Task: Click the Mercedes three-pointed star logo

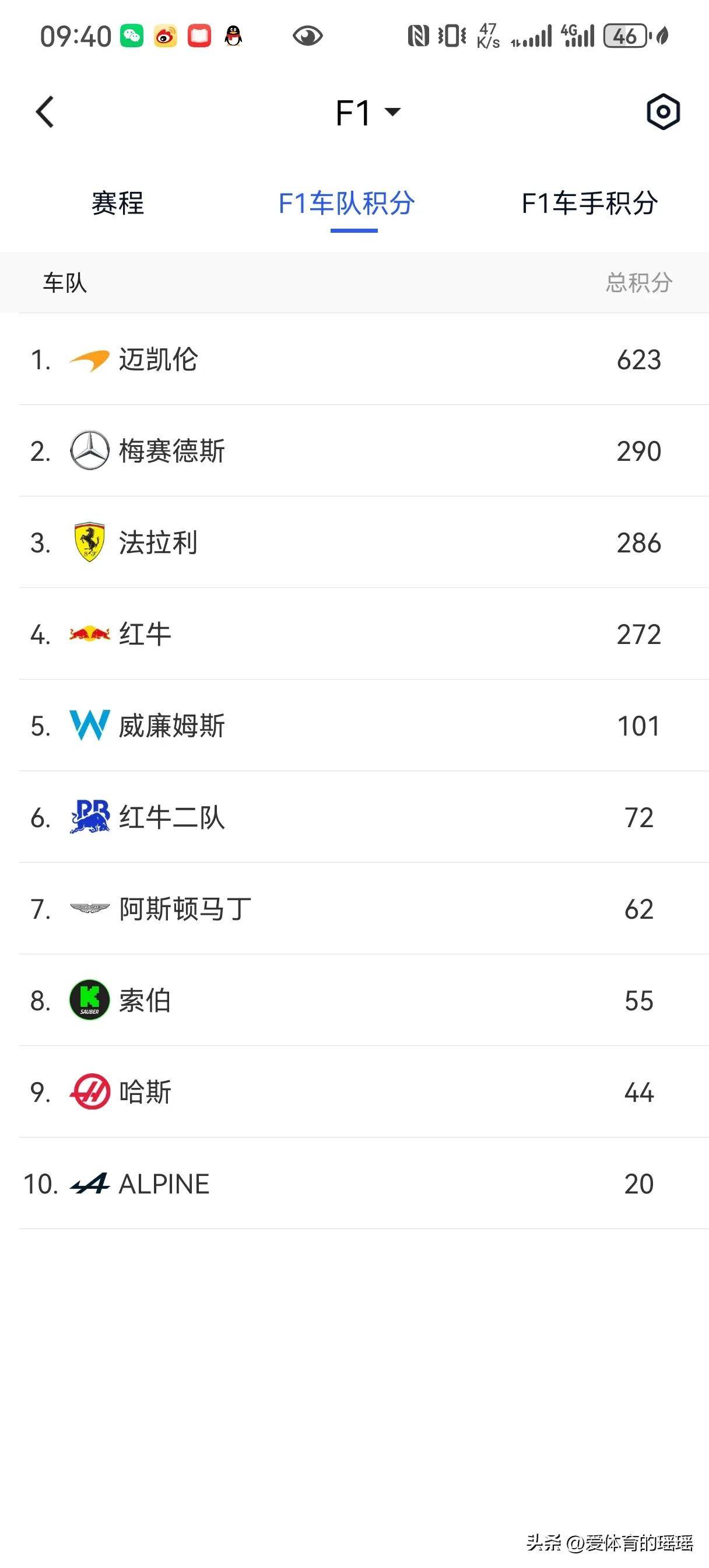Action: pos(89,451)
